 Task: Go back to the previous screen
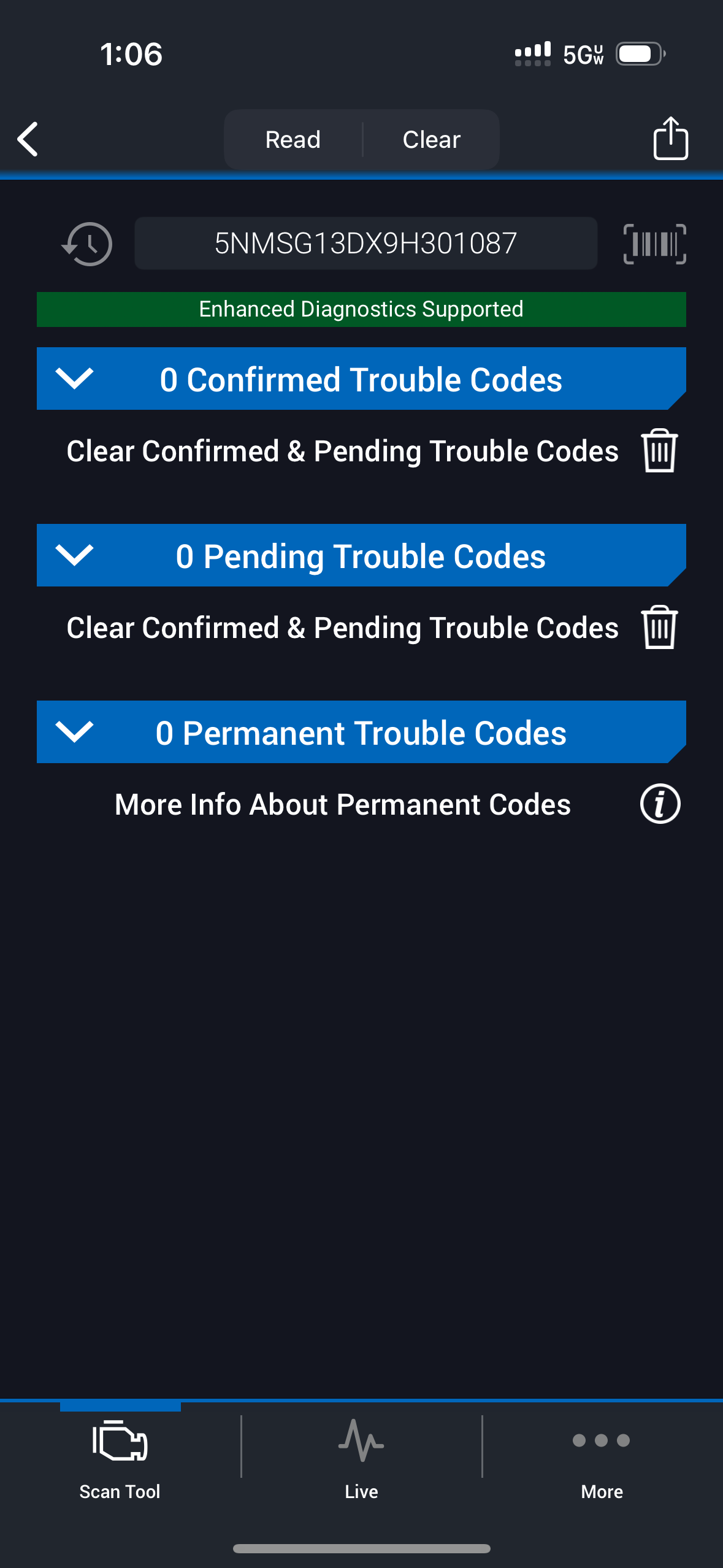[x=28, y=139]
